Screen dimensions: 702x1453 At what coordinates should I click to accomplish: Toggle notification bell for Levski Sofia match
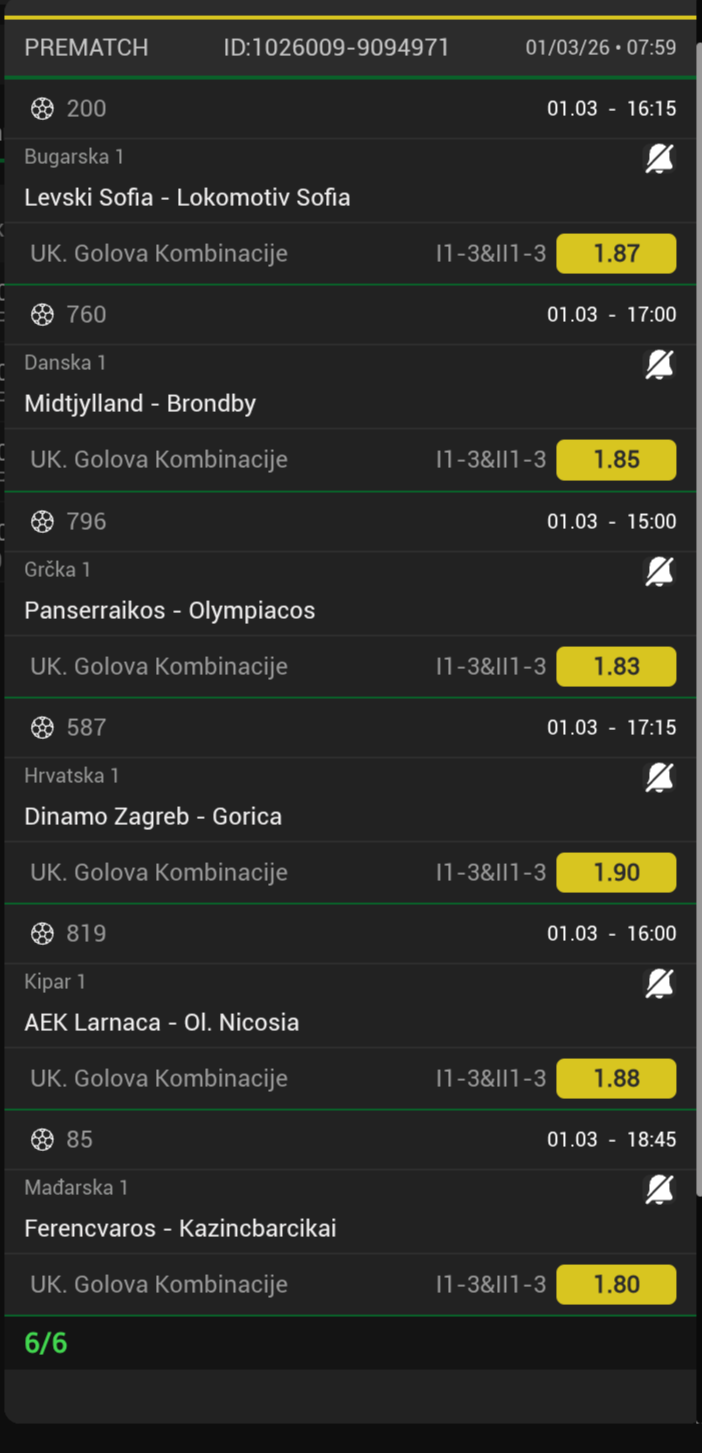click(x=659, y=158)
